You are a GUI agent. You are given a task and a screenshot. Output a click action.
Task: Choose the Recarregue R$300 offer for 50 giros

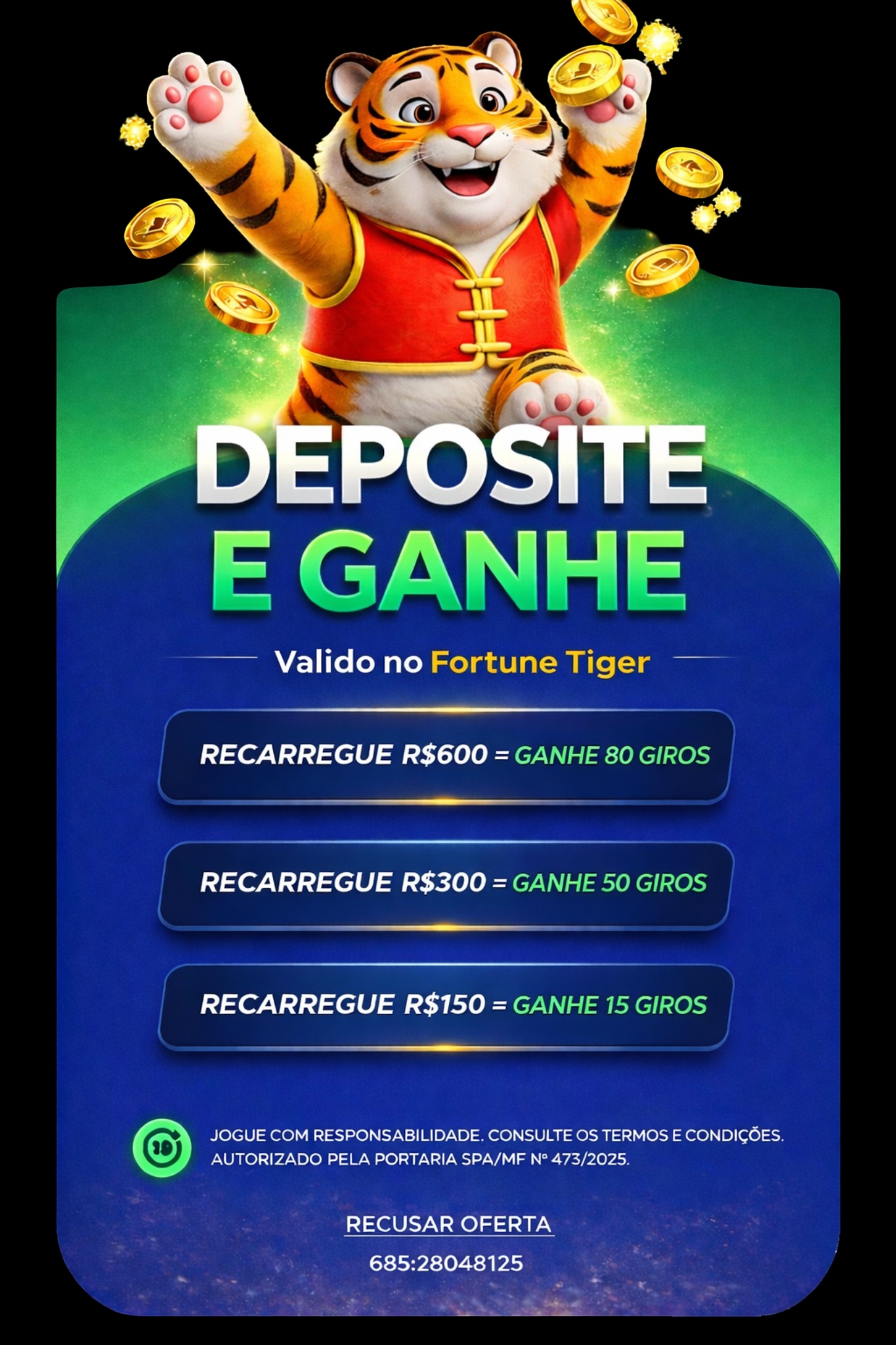pos(446,883)
